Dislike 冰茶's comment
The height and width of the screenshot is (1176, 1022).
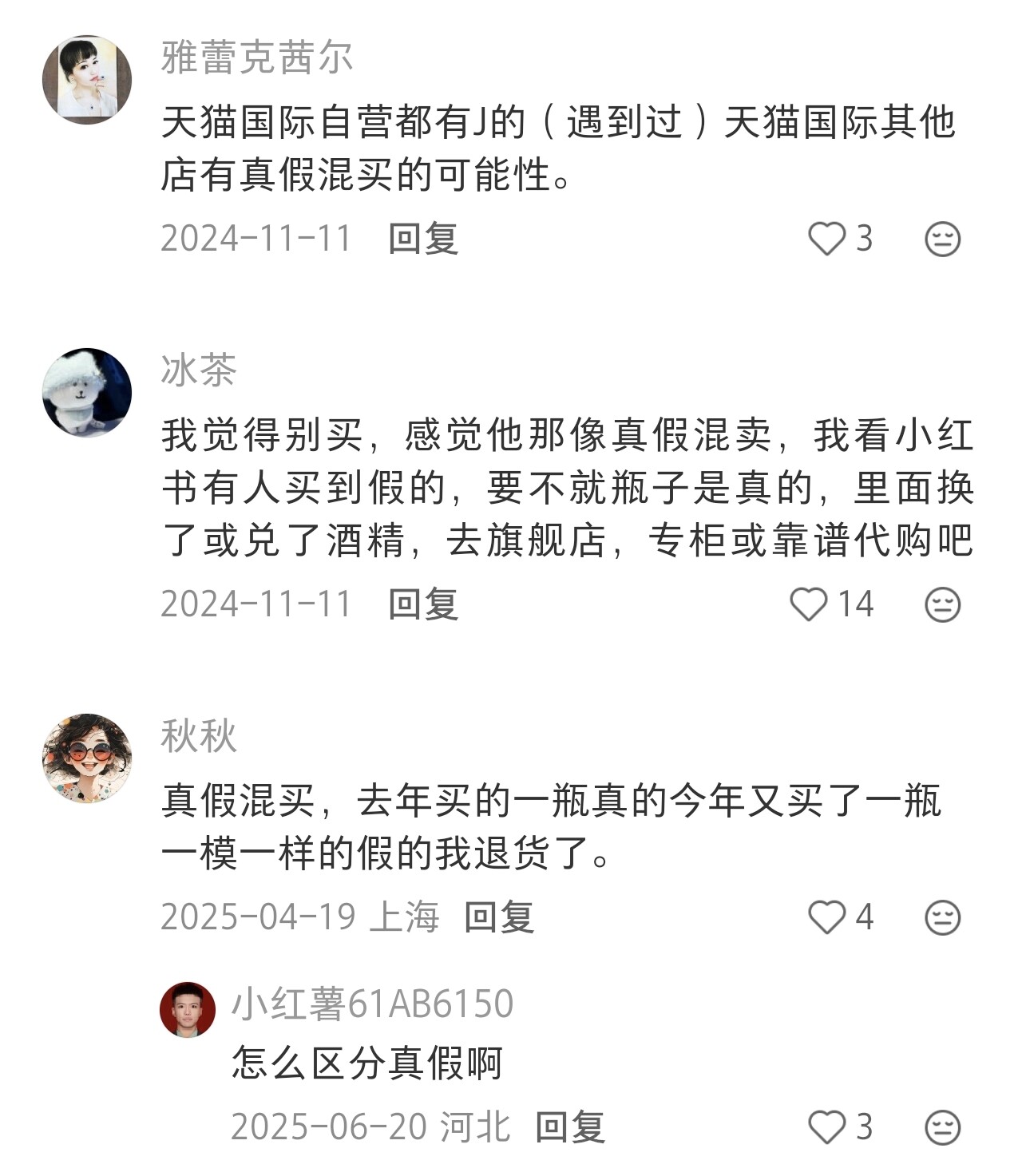click(x=942, y=604)
